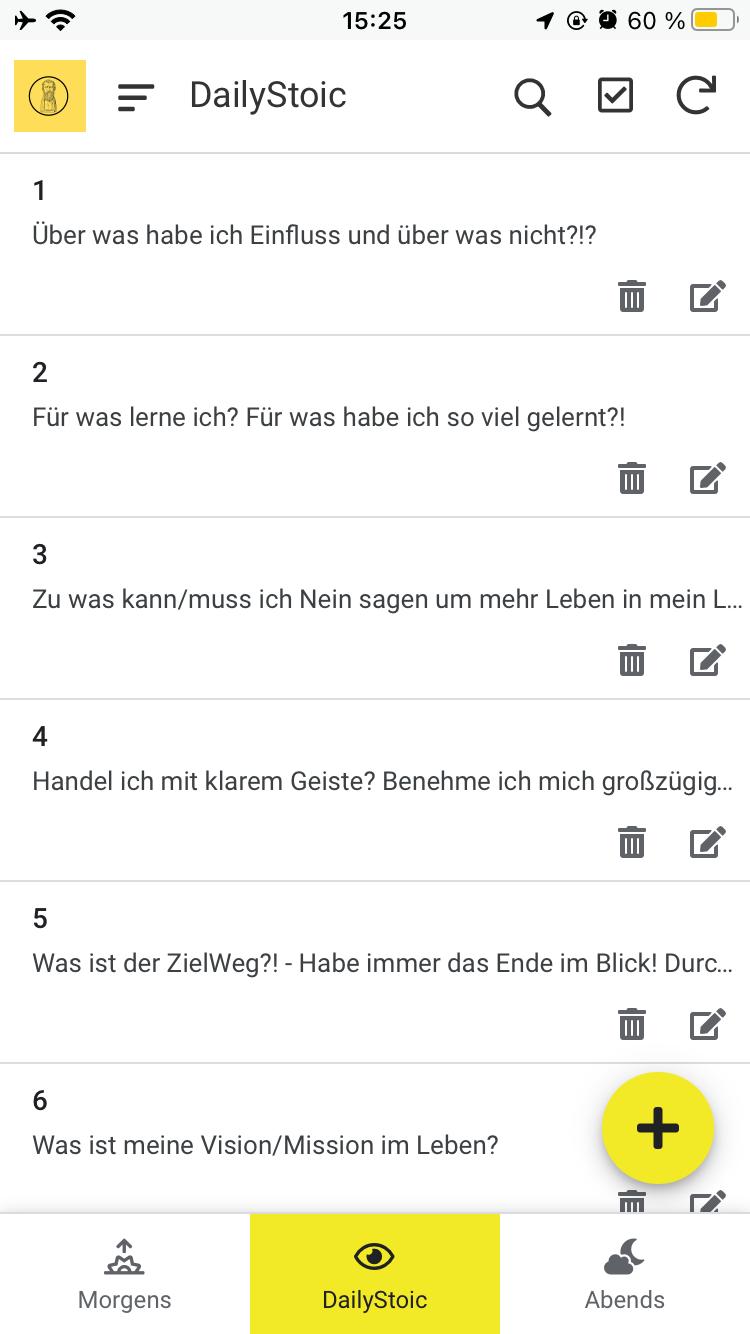The image size is (750, 1334).
Task: Delete entry 4 about klarem Geiste
Action: pos(631,843)
